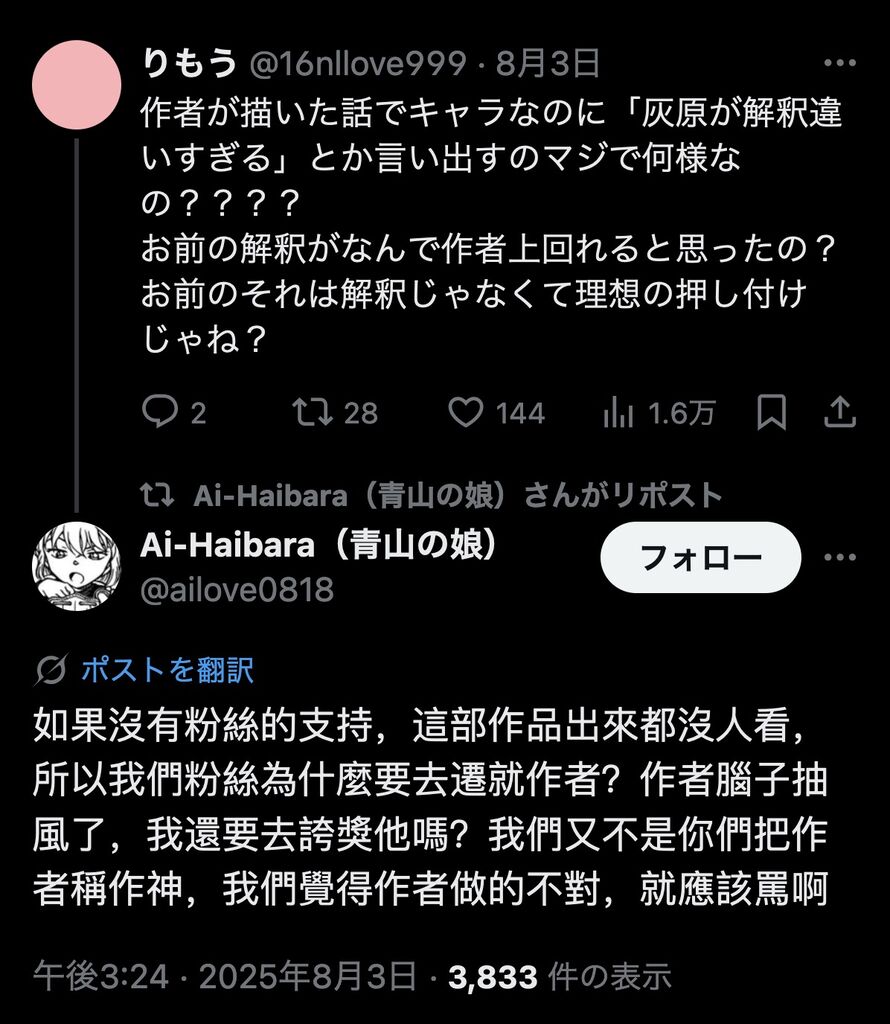Follow Ai-Haibara with フォロー button

point(700,557)
